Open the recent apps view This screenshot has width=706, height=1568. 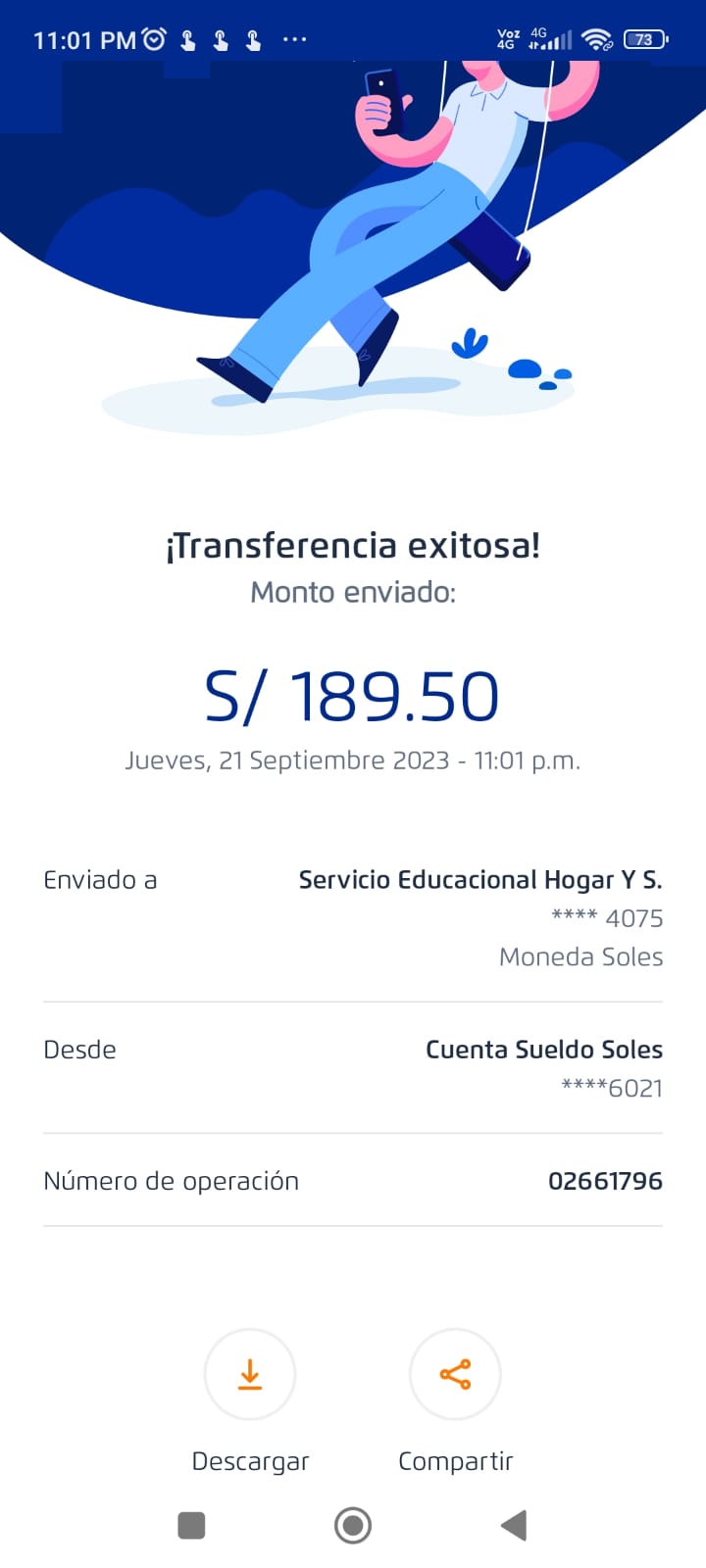pos(191,1525)
